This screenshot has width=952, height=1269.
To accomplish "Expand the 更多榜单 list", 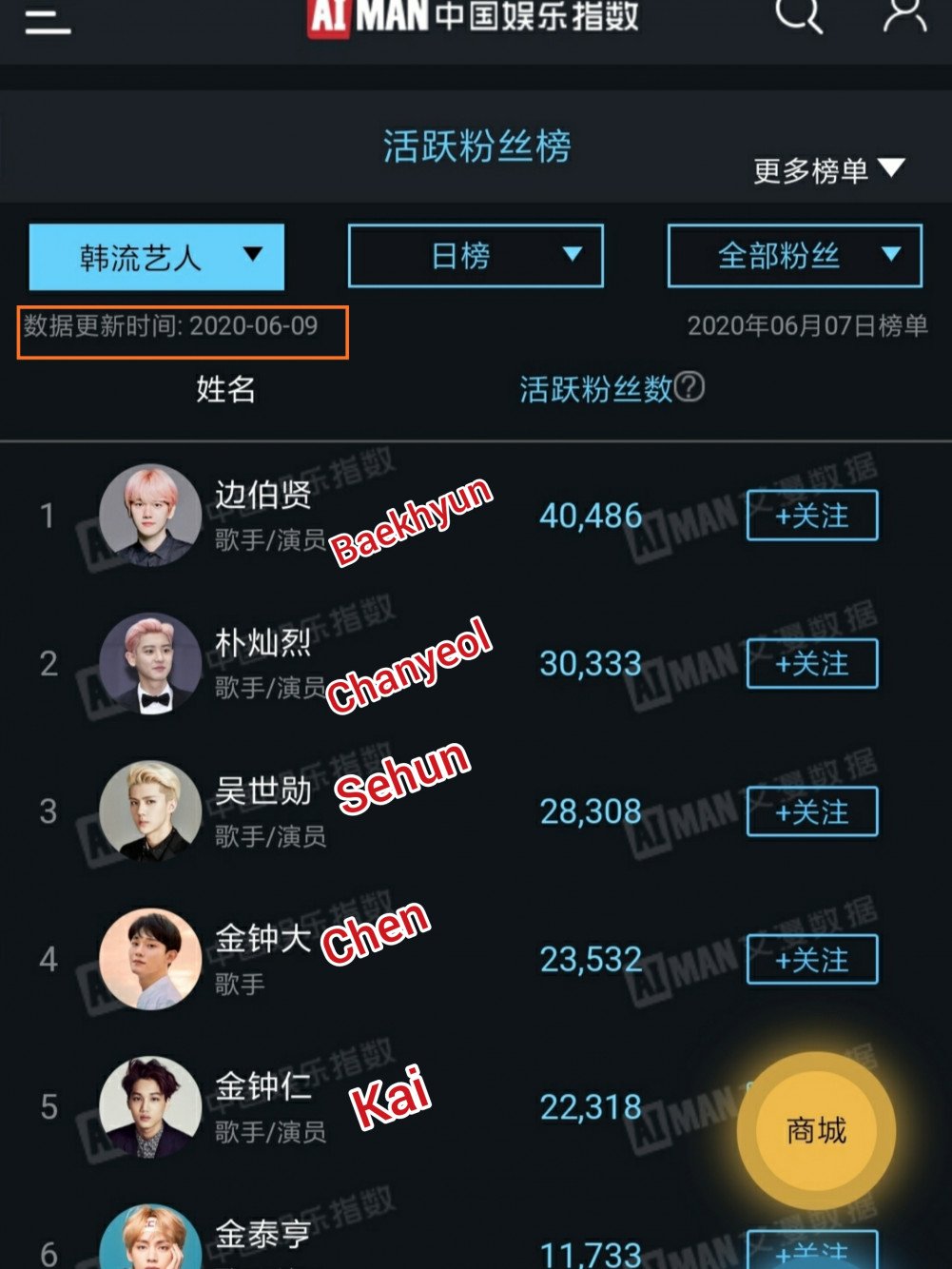I will (827, 171).
